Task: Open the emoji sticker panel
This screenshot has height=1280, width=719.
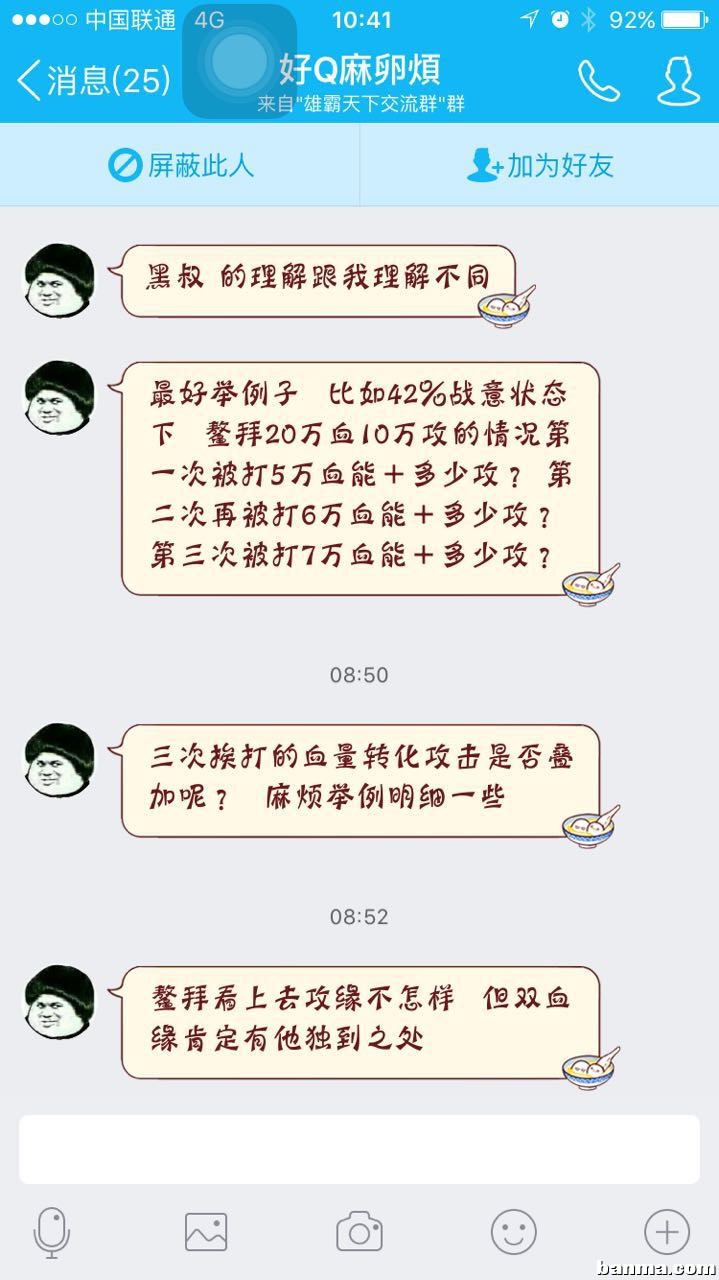Action: 513,1232
